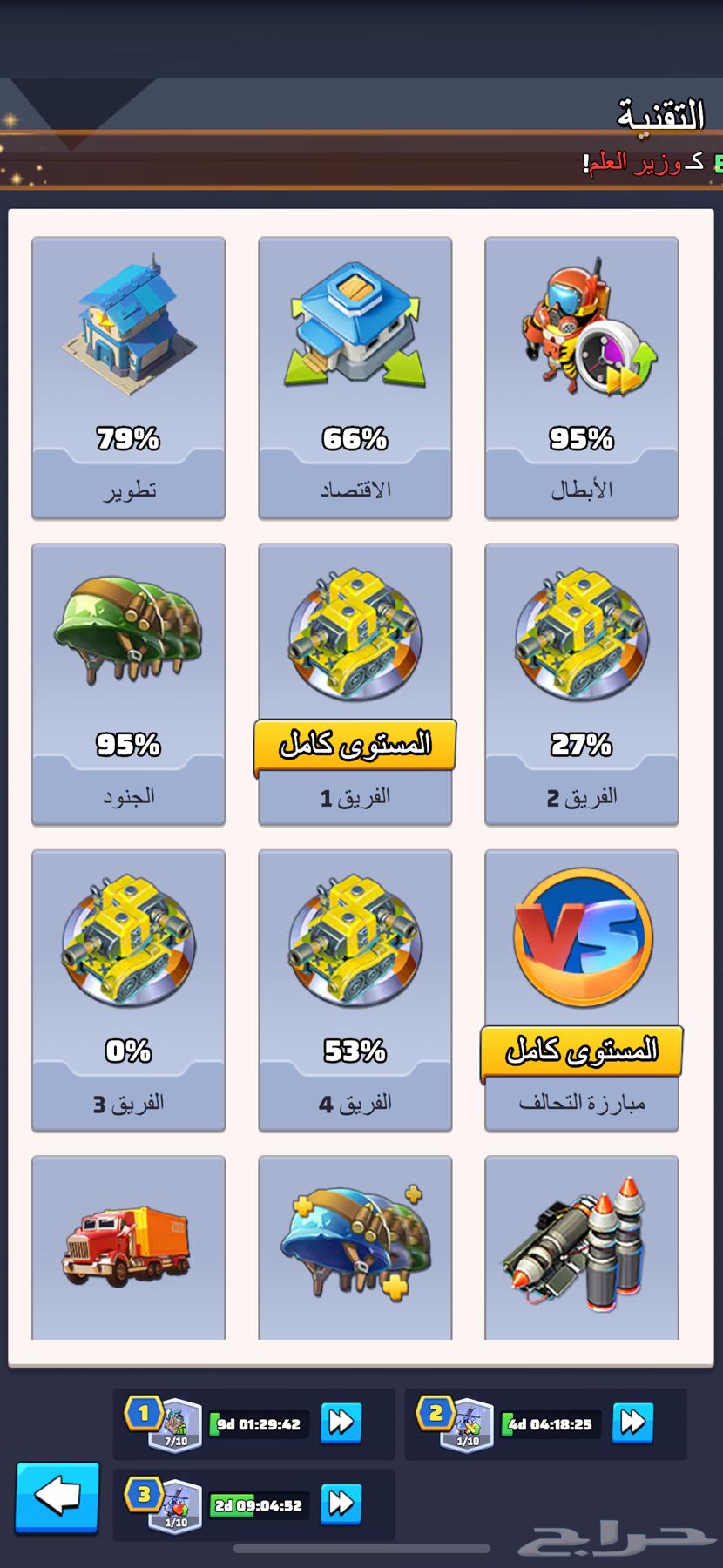Click the التقنية screen title

click(x=662, y=113)
